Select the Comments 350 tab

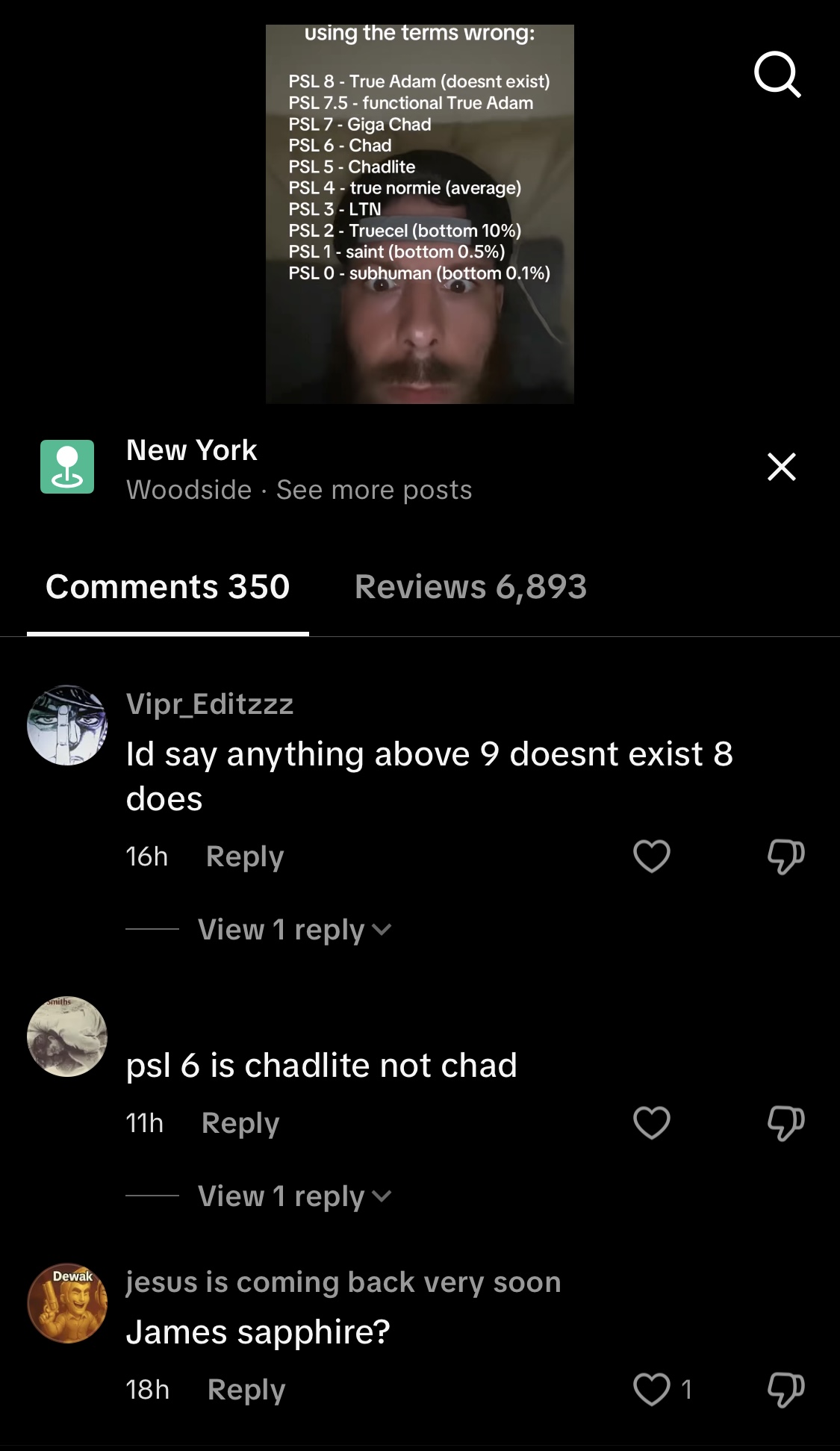pos(167,587)
